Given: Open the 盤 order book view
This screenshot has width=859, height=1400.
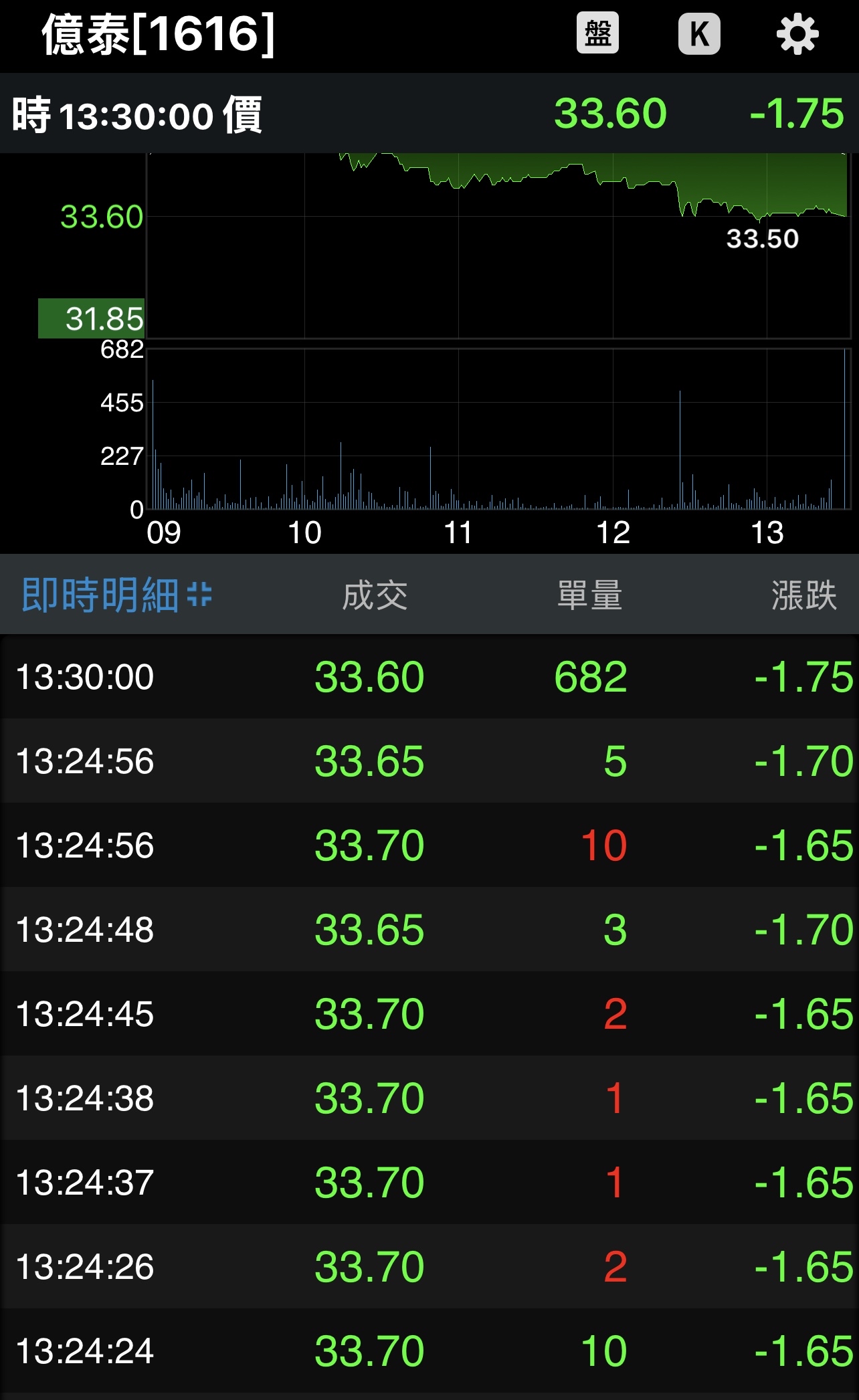Looking at the screenshot, I should tap(597, 33).
